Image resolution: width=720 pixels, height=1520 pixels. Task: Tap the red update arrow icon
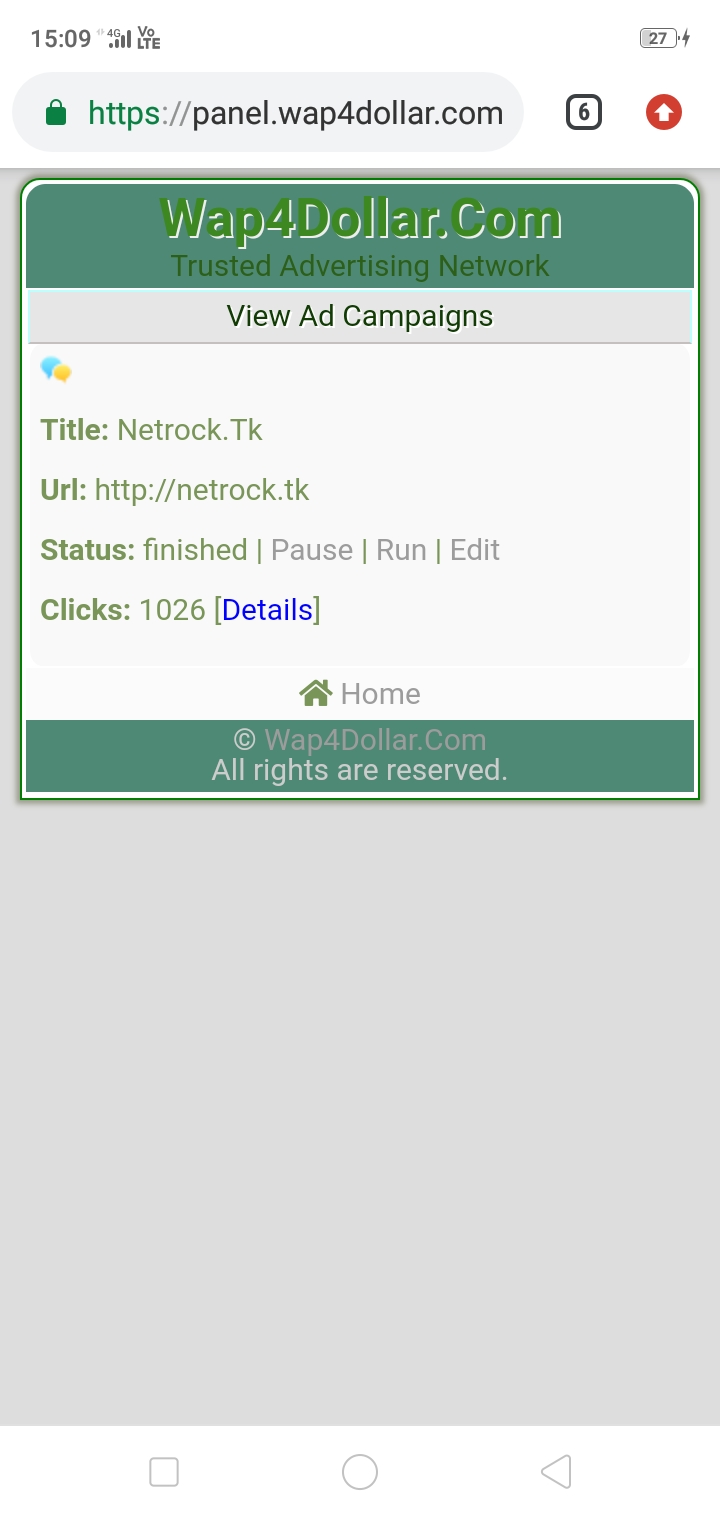click(663, 113)
